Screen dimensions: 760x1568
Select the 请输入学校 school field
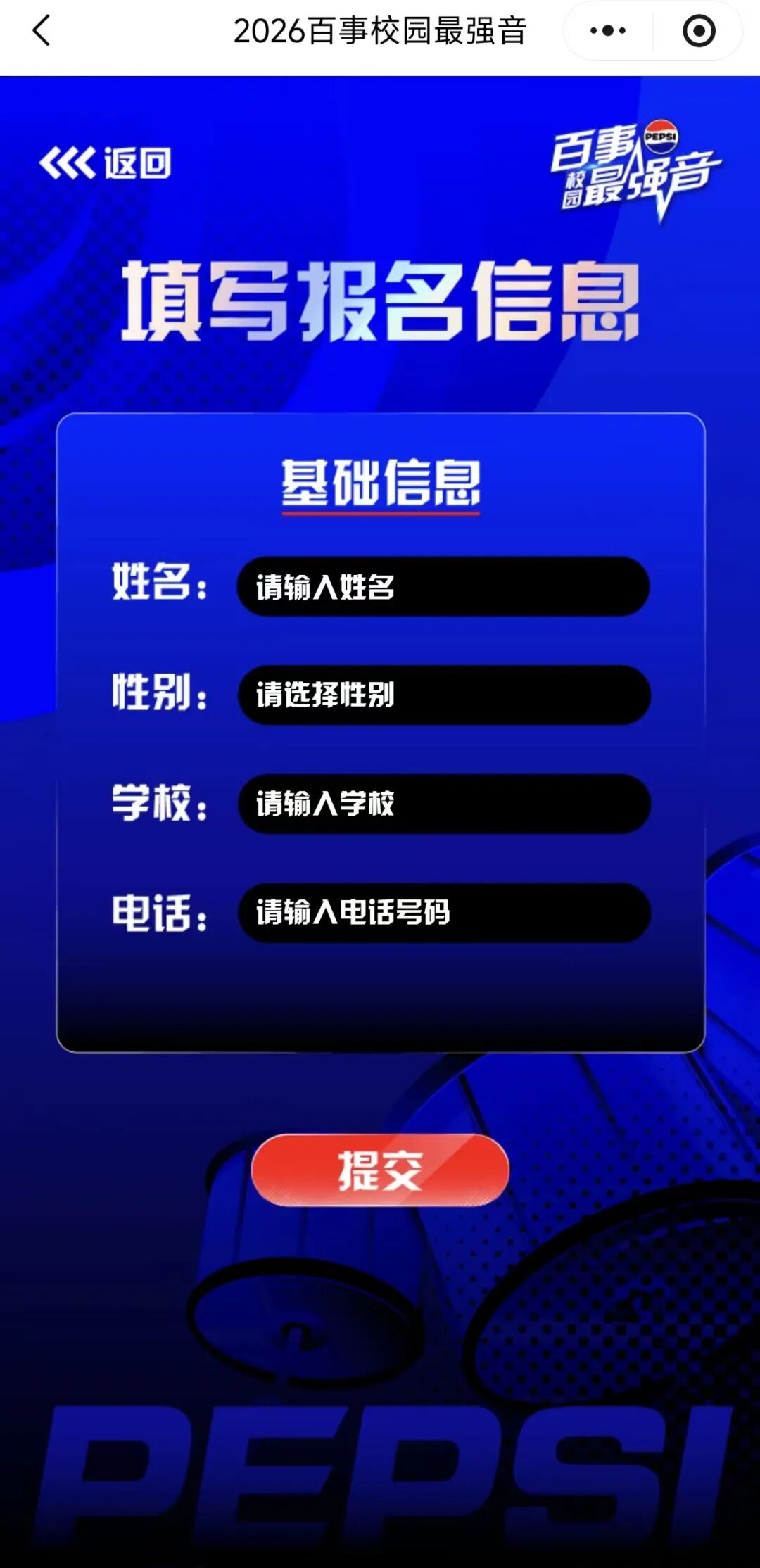(443, 804)
